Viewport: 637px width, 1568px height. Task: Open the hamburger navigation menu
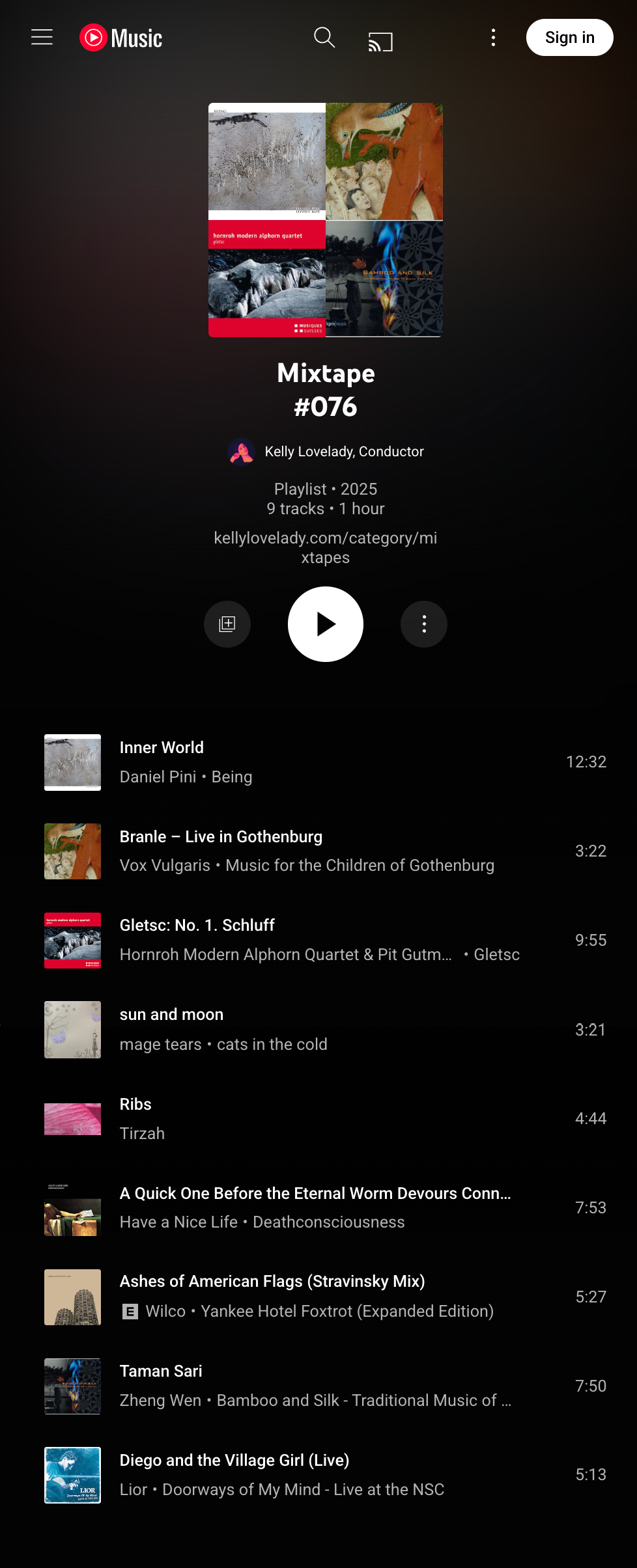(42, 37)
